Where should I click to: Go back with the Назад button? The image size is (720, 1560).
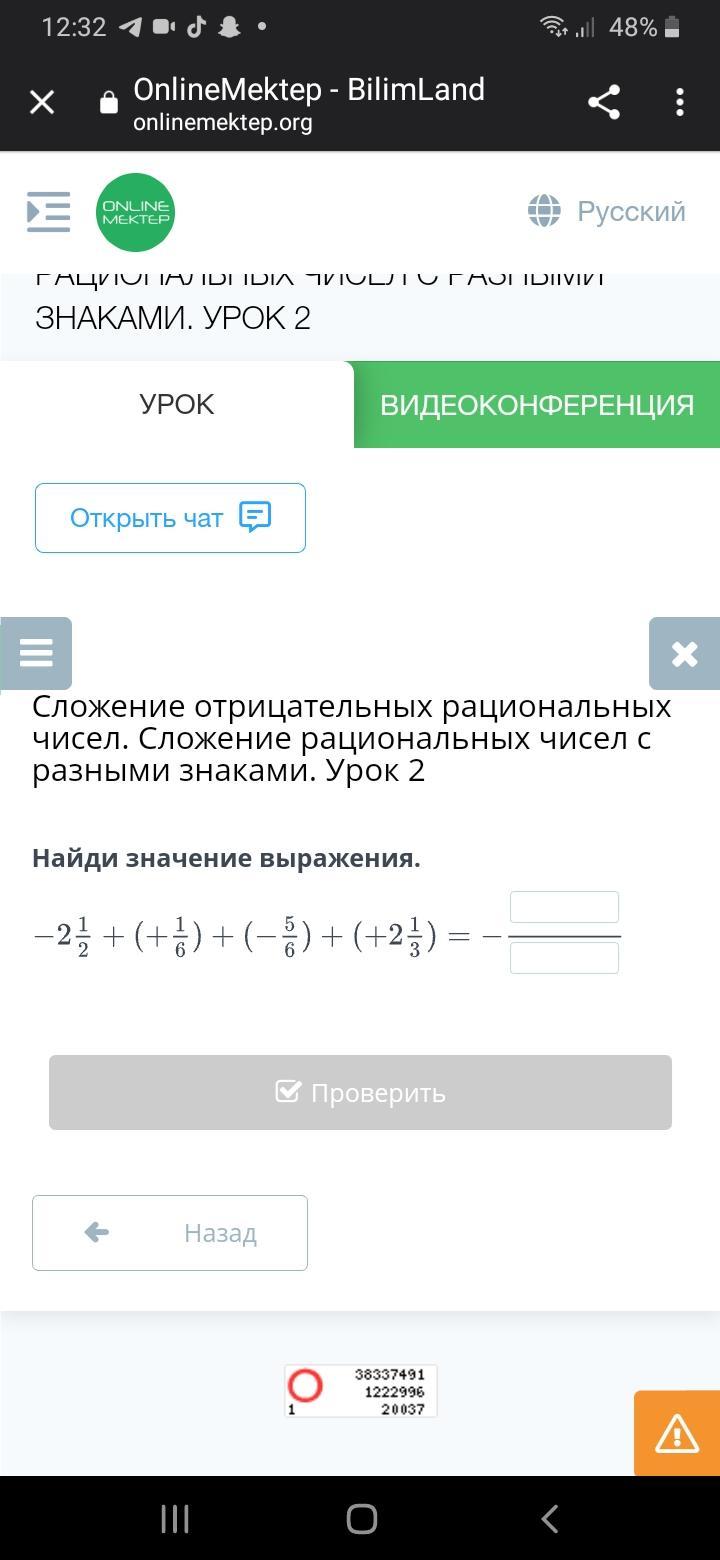click(x=170, y=1233)
